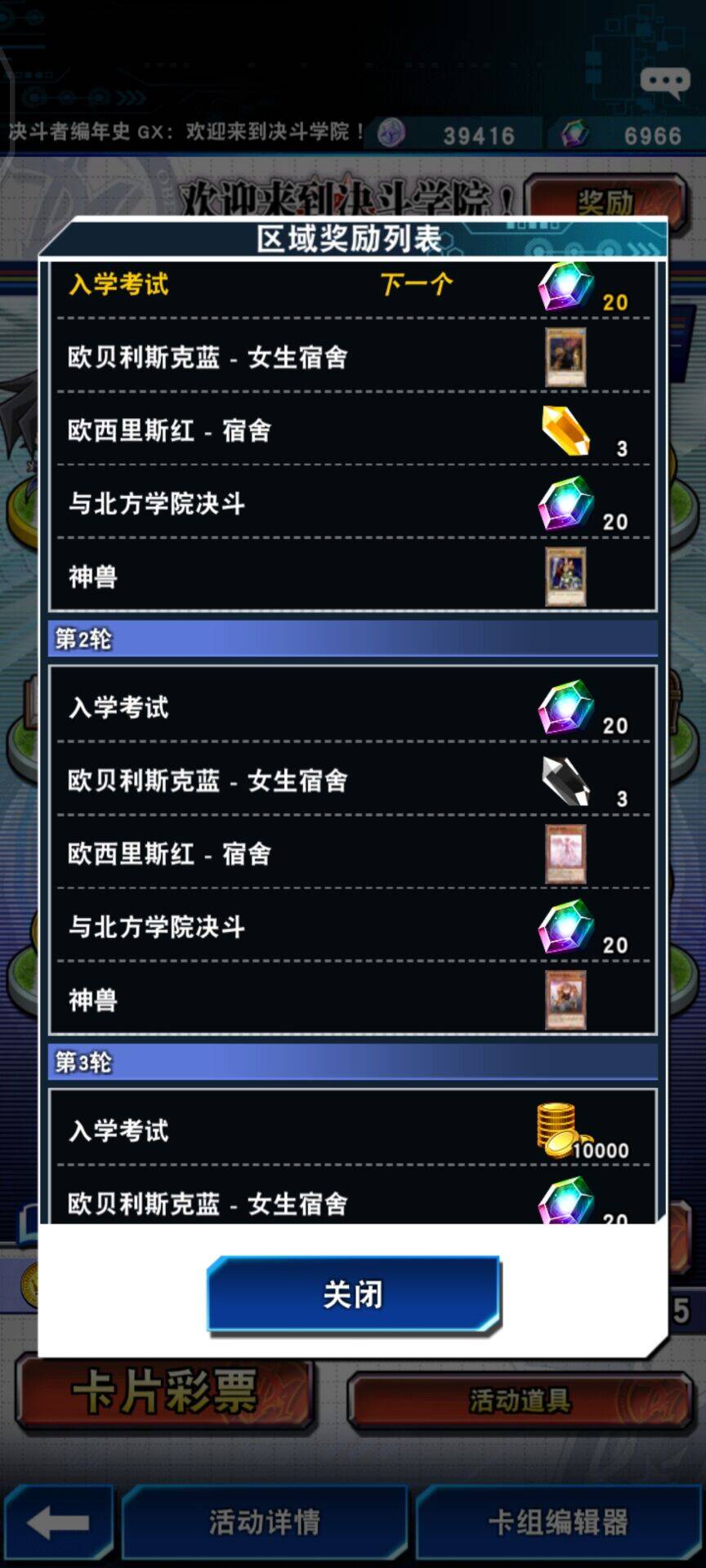The width and height of the screenshot is (706, 1568).
Task: View the round 1 欧贝利斯克蓝 card reward
Action: (x=565, y=357)
